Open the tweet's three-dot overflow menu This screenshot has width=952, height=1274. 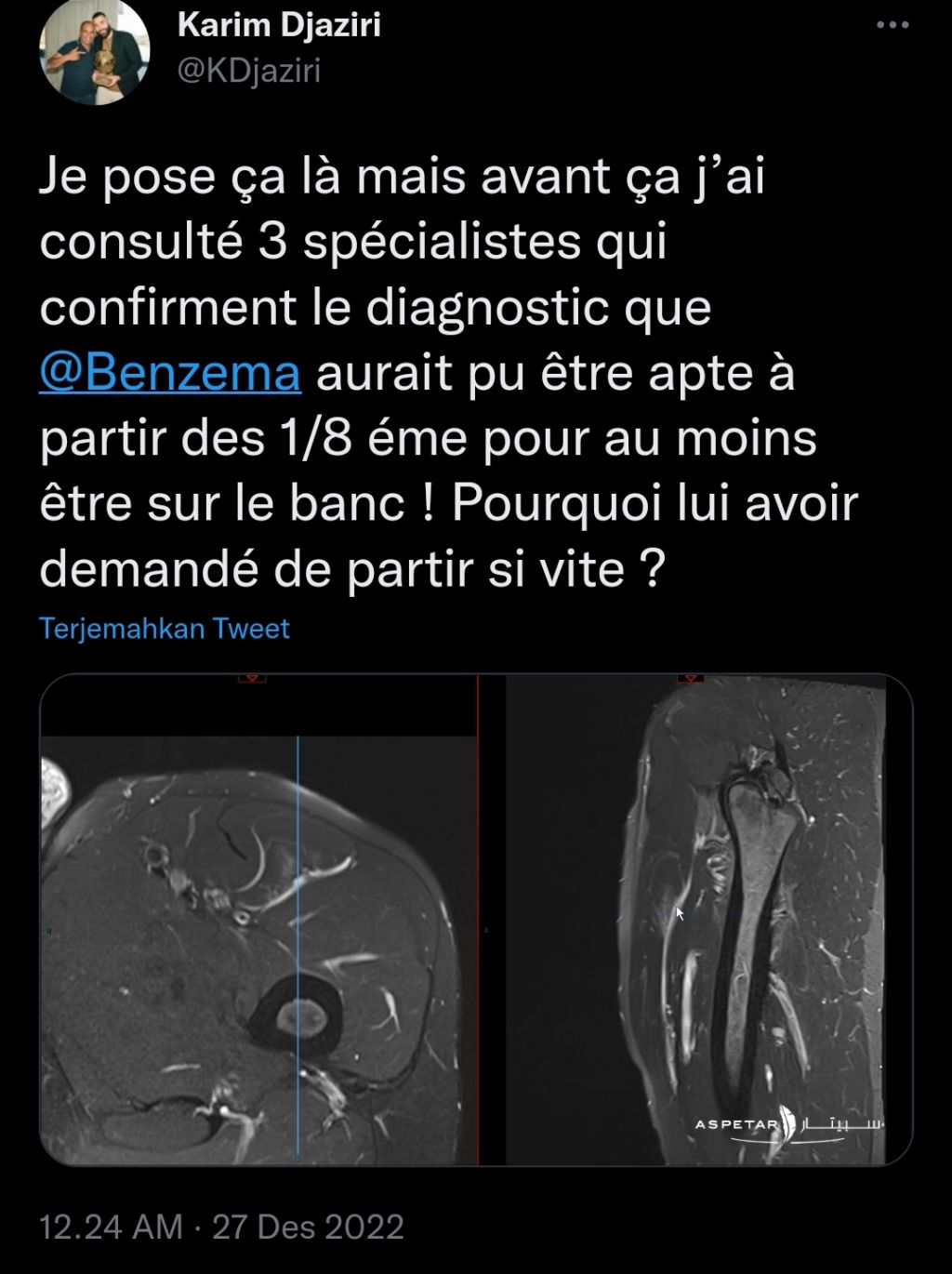click(x=892, y=25)
